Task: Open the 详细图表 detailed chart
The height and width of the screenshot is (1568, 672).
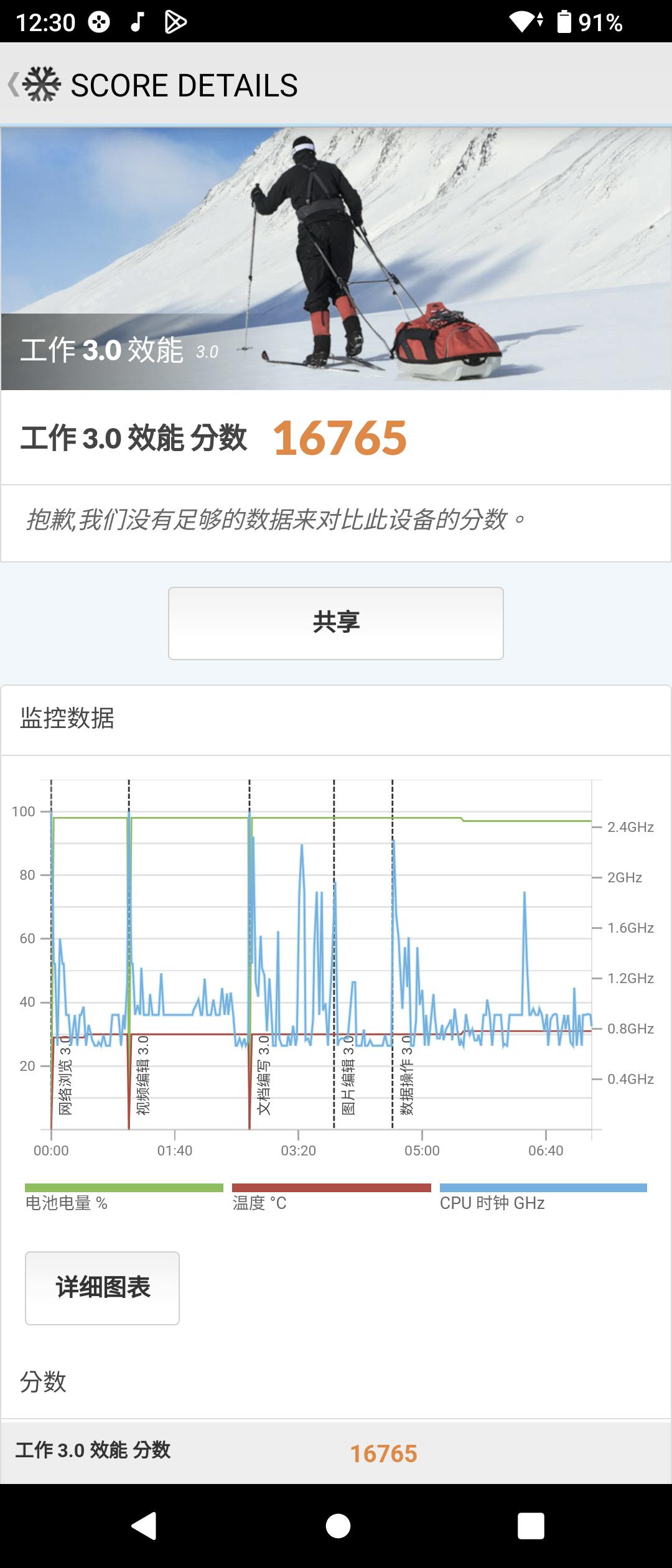Action: point(103,1287)
